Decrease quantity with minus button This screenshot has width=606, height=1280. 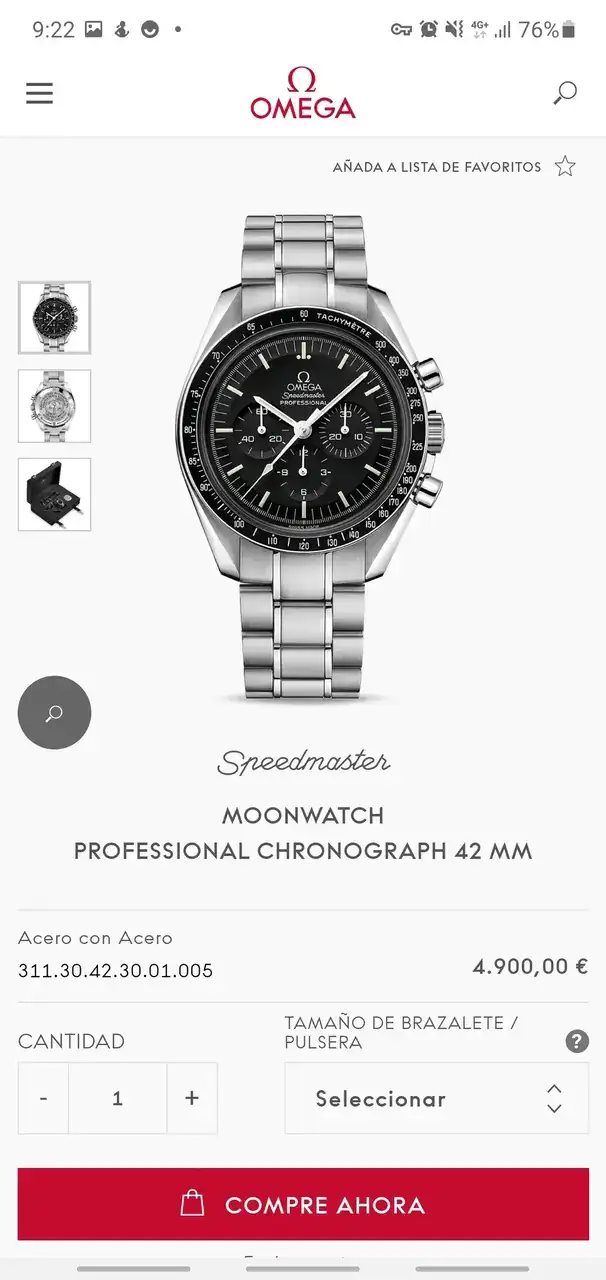(x=43, y=1098)
